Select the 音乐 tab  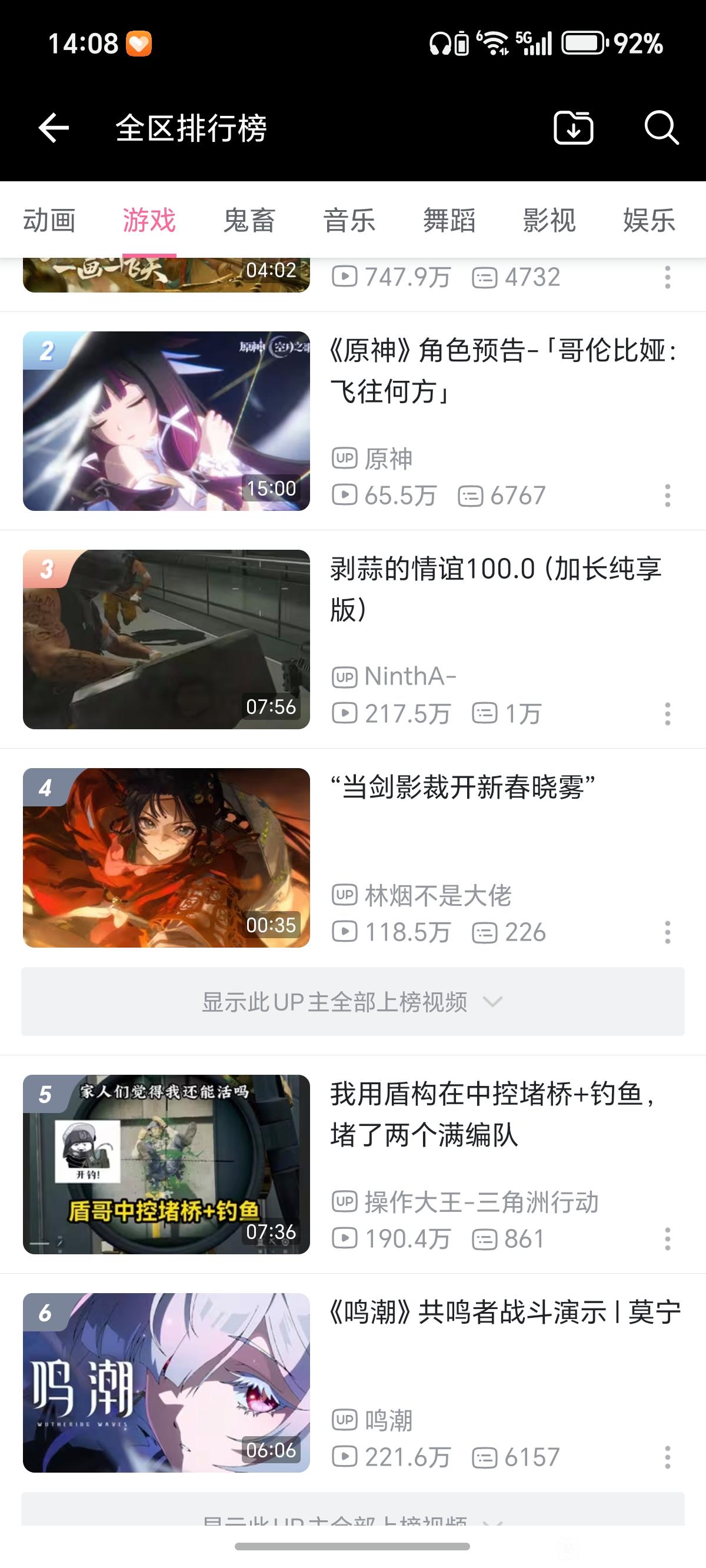click(349, 220)
